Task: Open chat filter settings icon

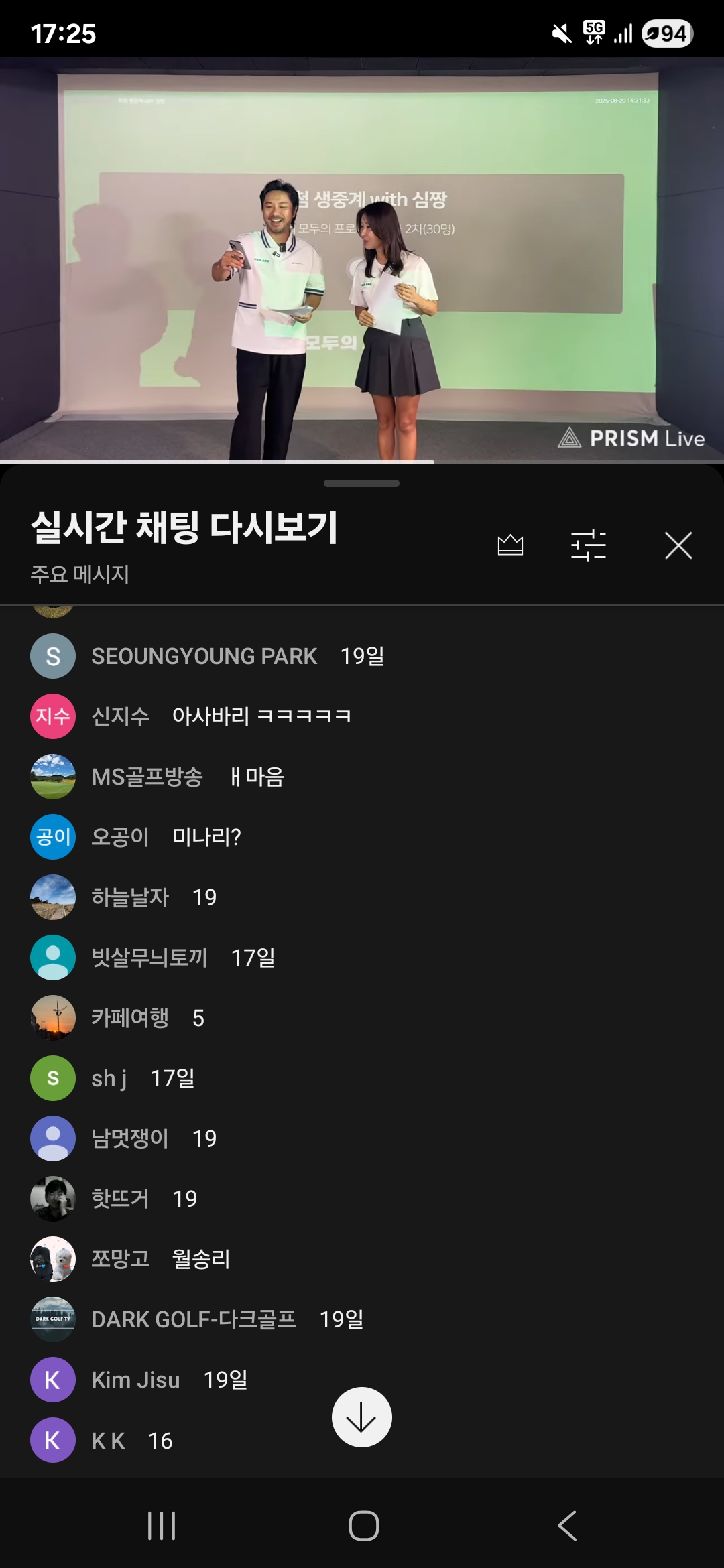Action: click(588, 545)
